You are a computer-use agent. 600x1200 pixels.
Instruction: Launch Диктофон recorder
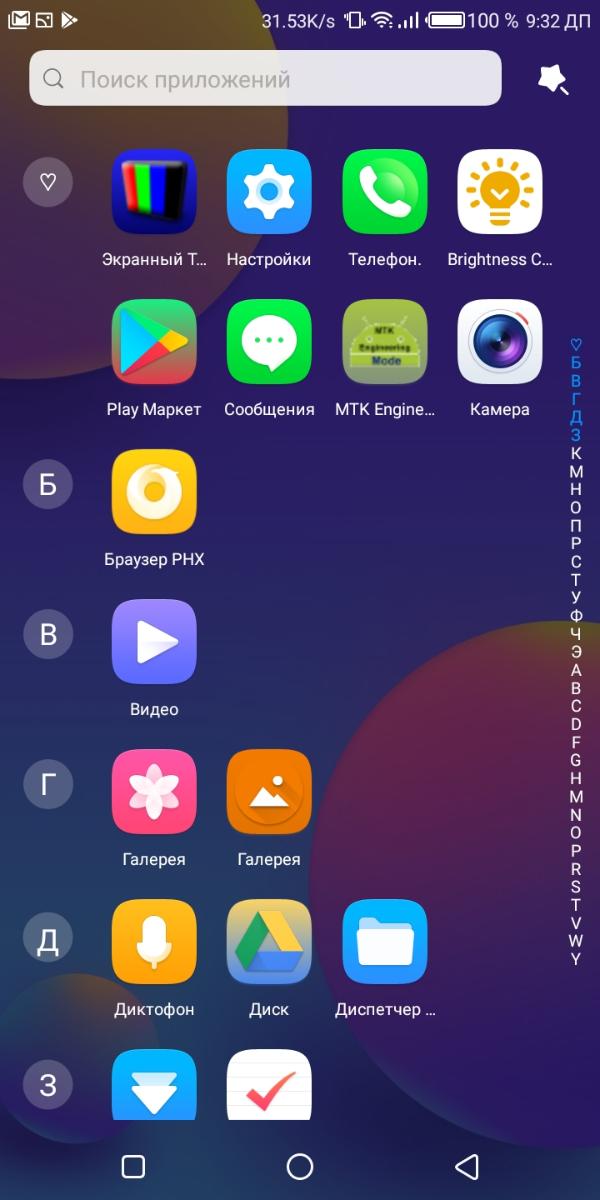click(154, 942)
